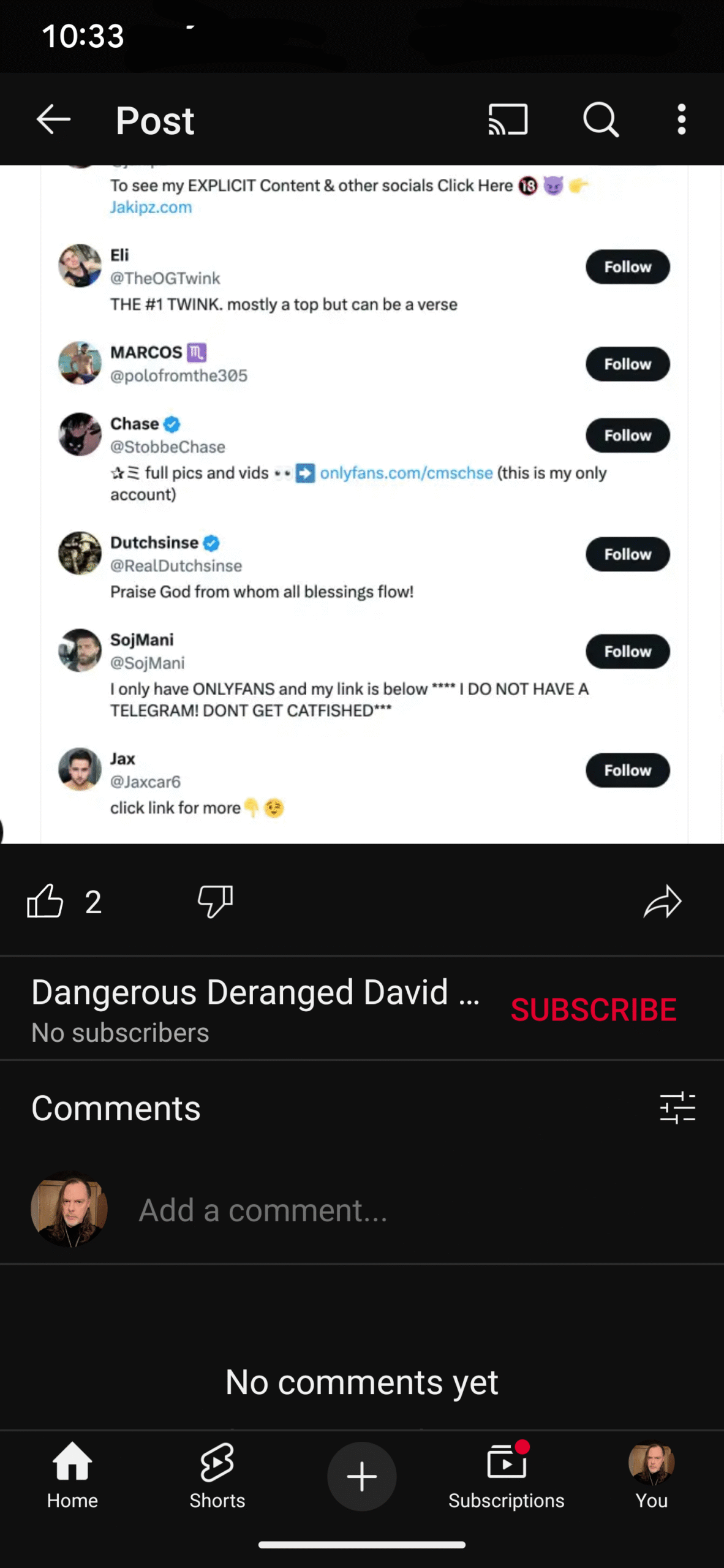
Task: Open the You profile tab
Action: [x=652, y=1476]
